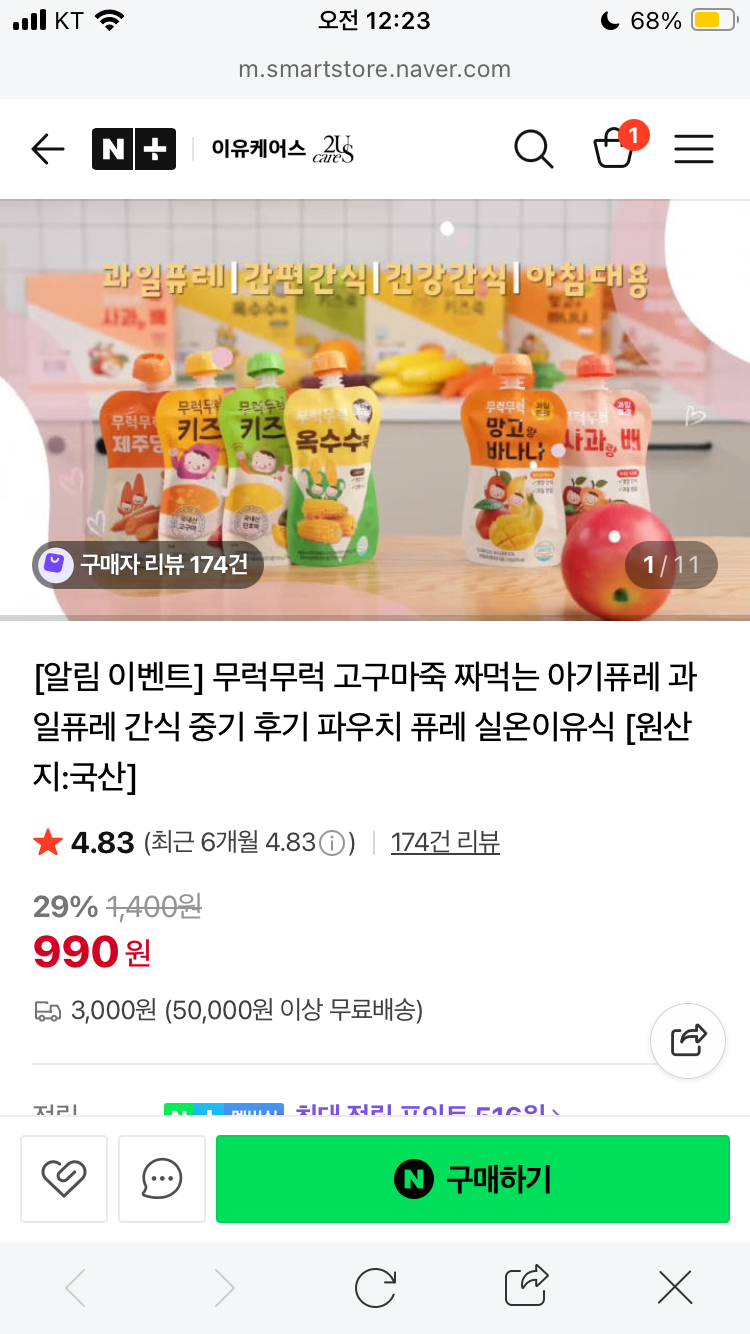This screenshot has height=1334, width=750.
Task: Open the search on the store page
Action: 533,148
